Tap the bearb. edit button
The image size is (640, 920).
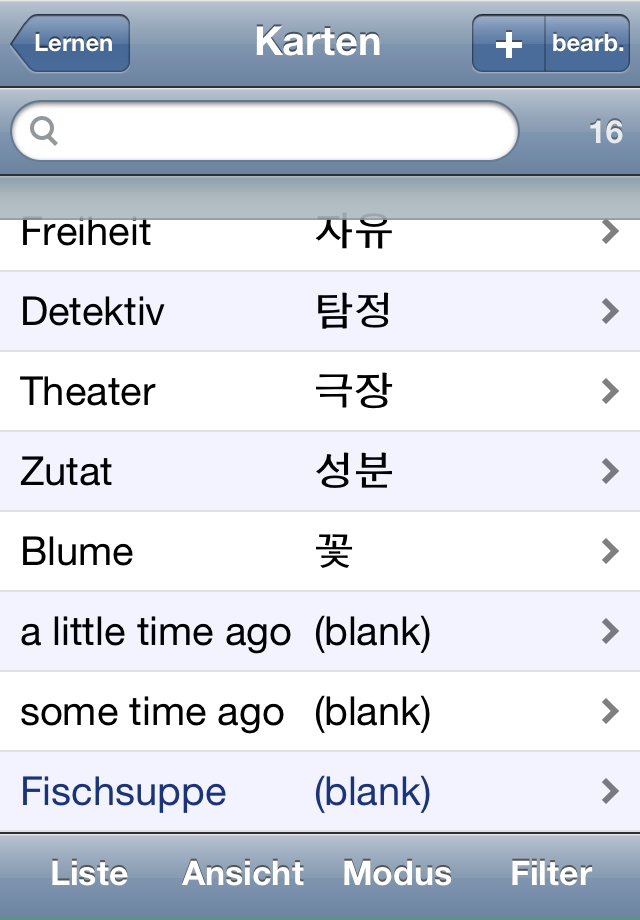pos(588,44)
